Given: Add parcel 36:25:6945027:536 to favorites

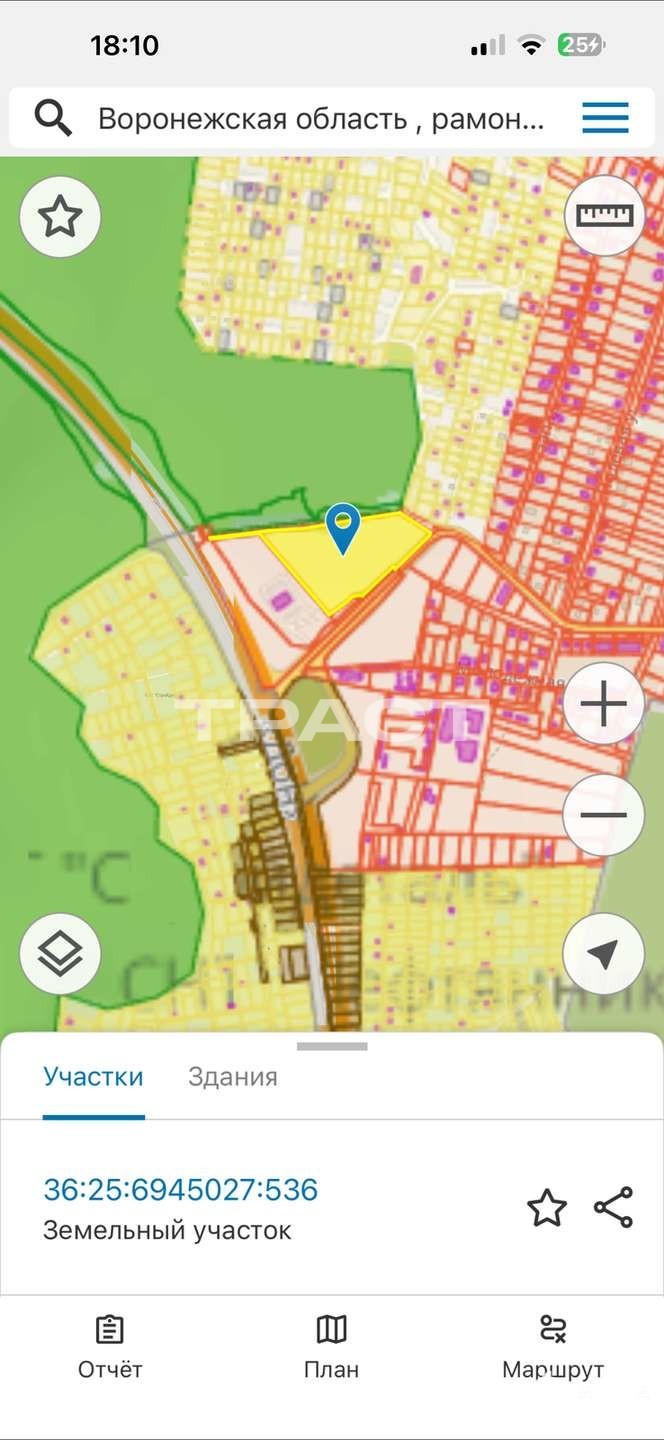Looking at the screenshot, I should tap(547, 1208).
